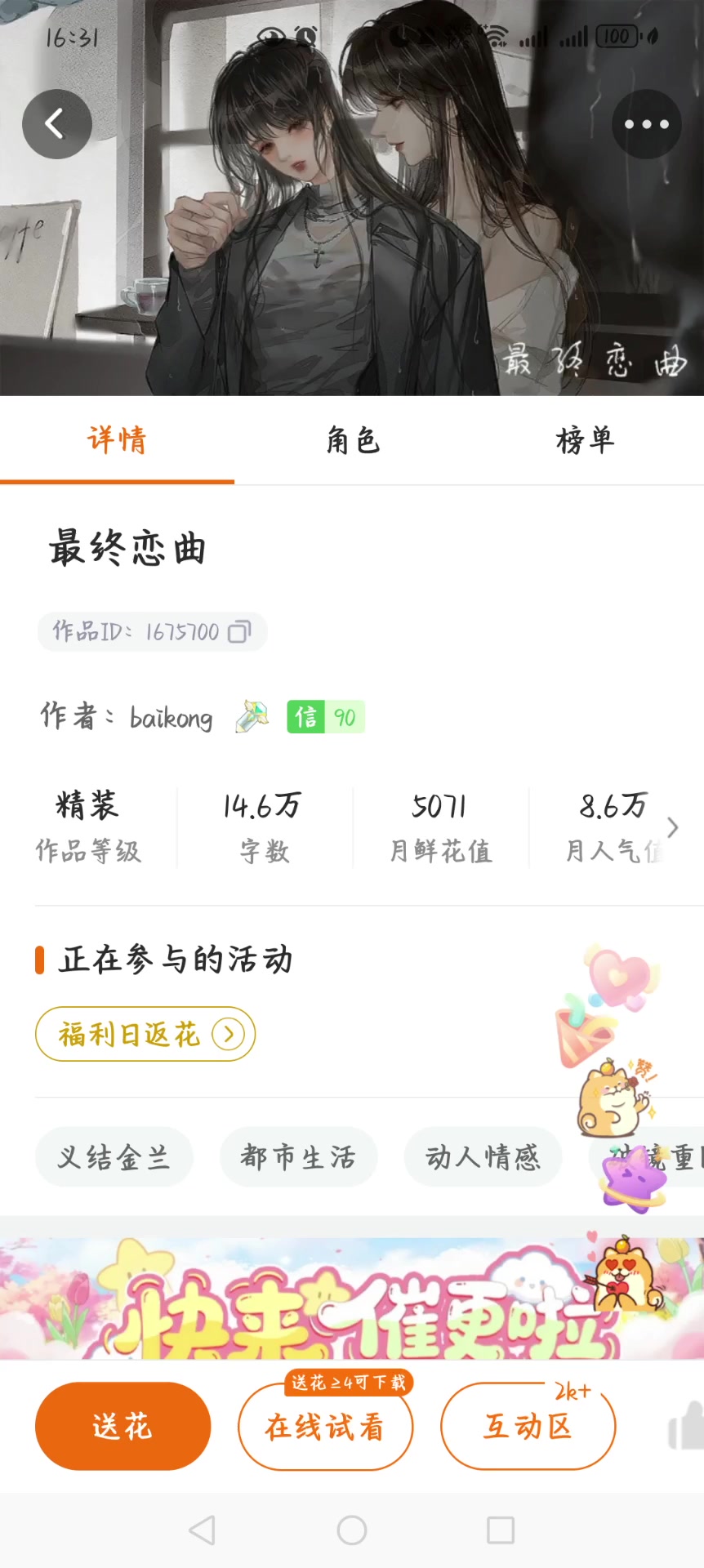Select the 义结金兰 tag
Screen dimensions: 704x1568
(x=114, y=1157)
